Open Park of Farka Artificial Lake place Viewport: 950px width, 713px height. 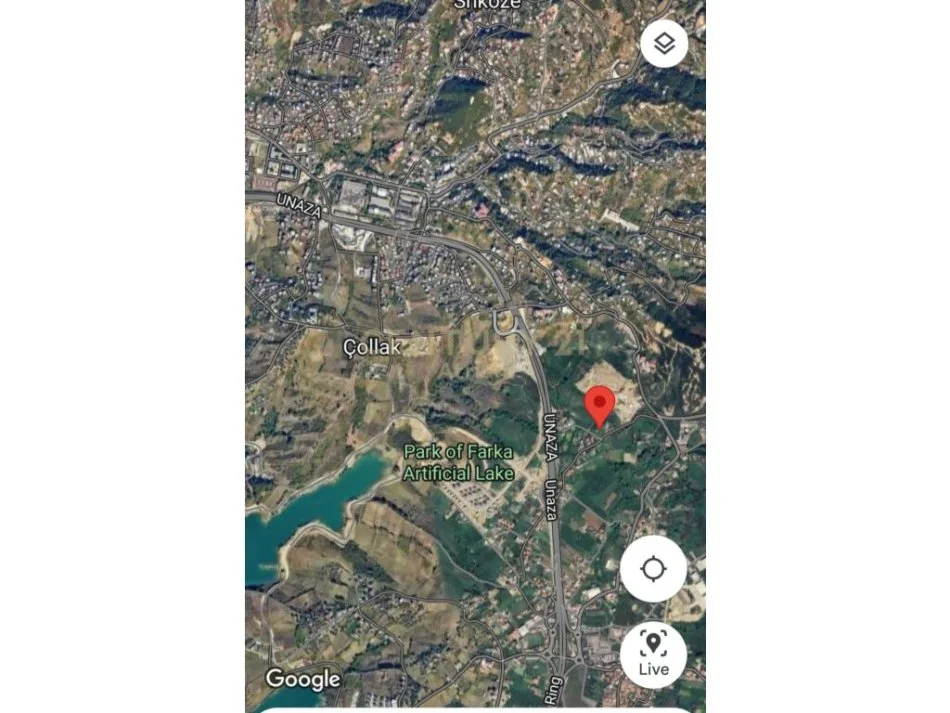click(459, 462)
